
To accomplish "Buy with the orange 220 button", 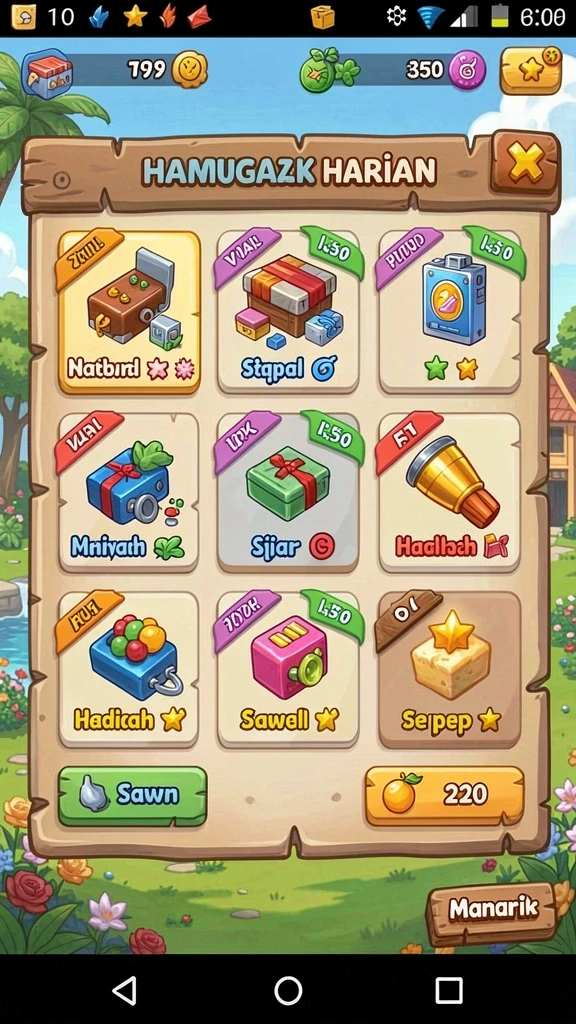I will tap(445, 796).
